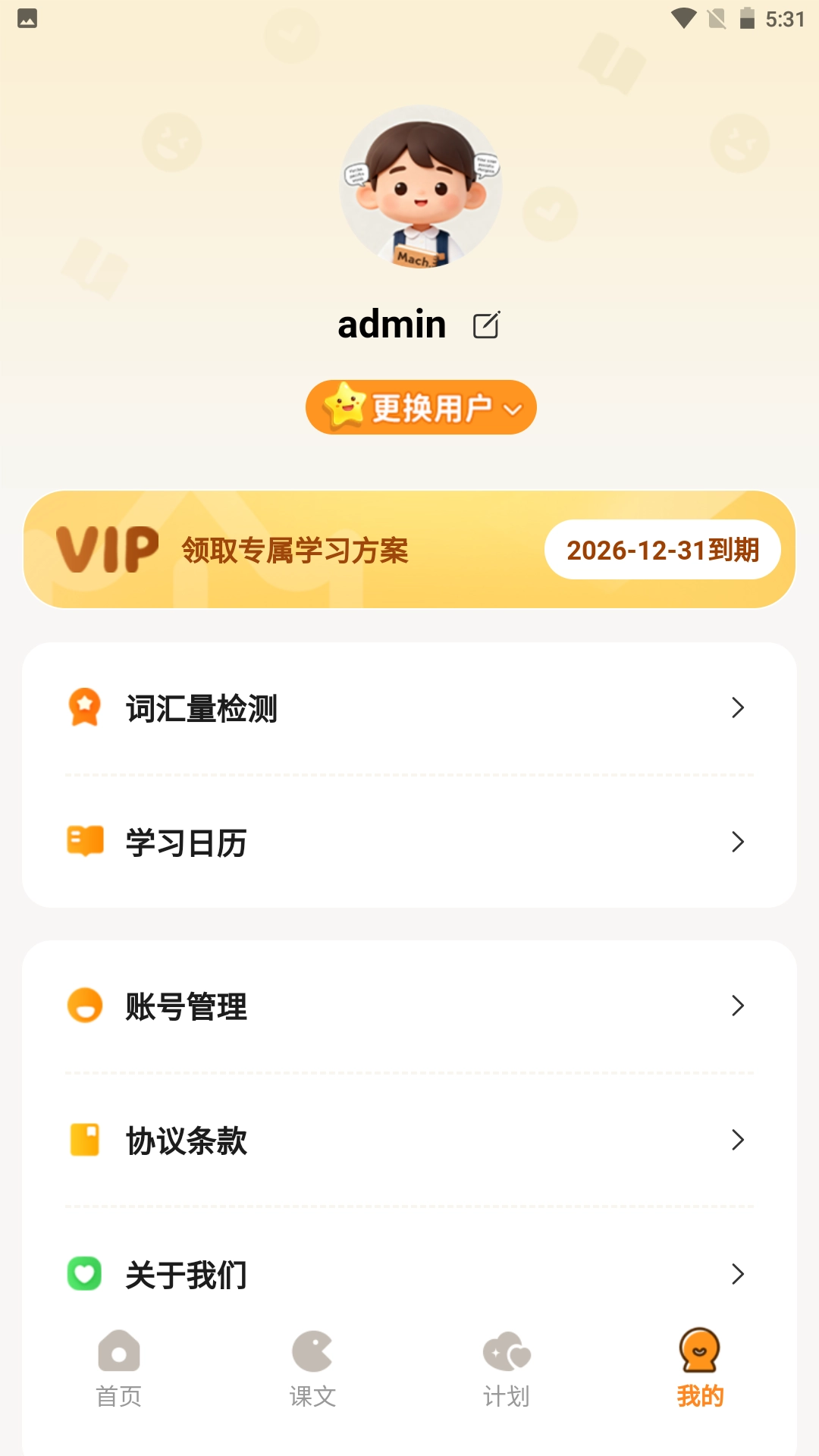The image size is (819, 1456).
Task: Go to 账号管理 account management
Action: click(409, 1006)
